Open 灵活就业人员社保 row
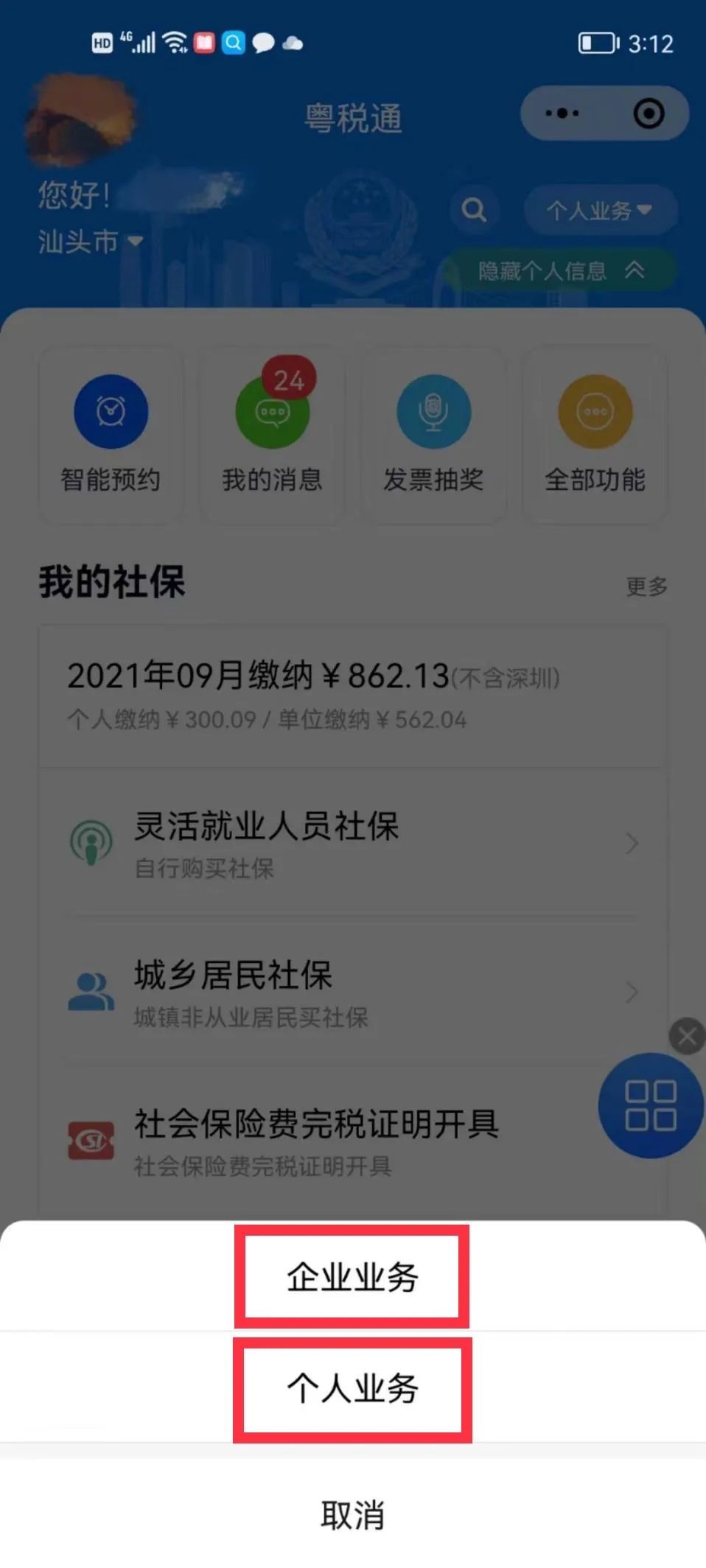706x1568 pixels. tap(352, 843)
